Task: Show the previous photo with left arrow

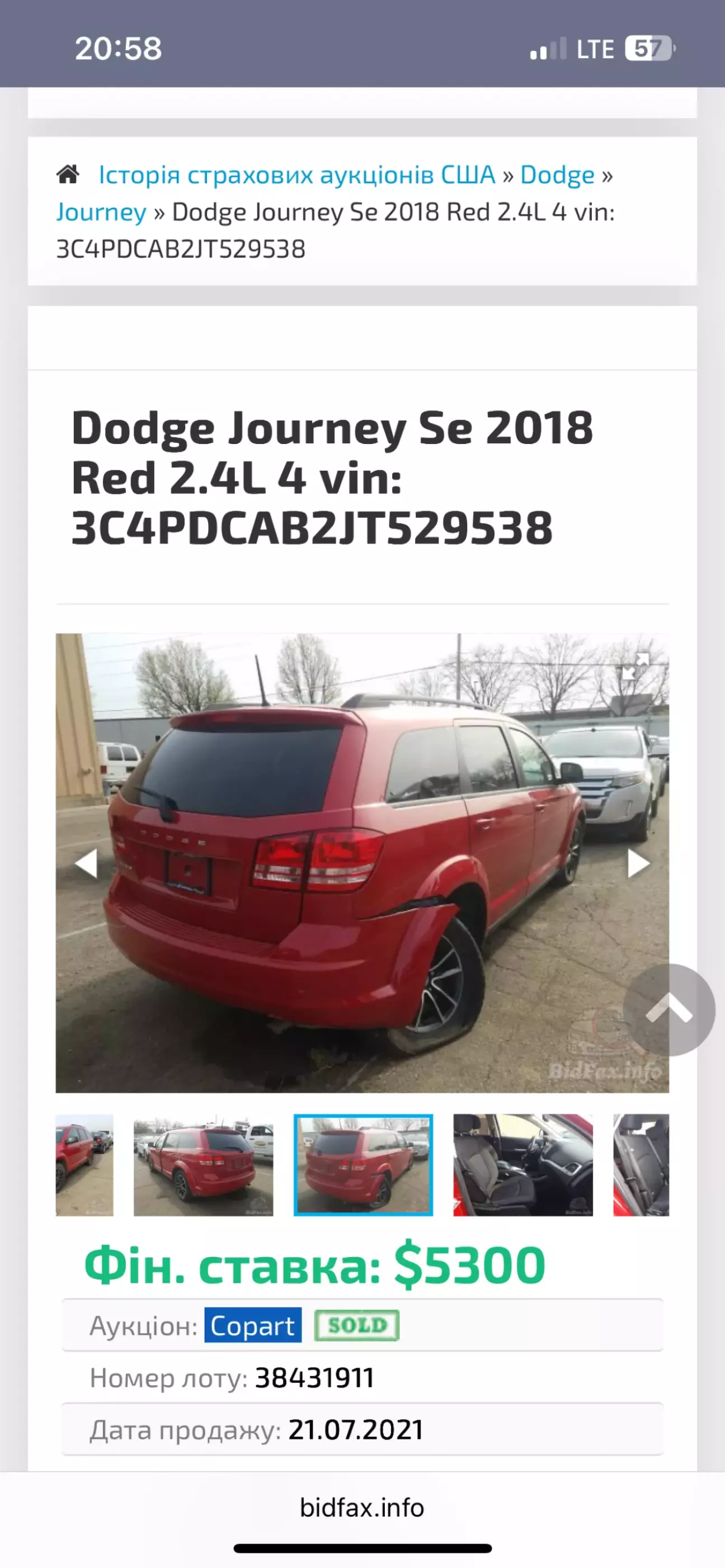Action: coord(86,863)
